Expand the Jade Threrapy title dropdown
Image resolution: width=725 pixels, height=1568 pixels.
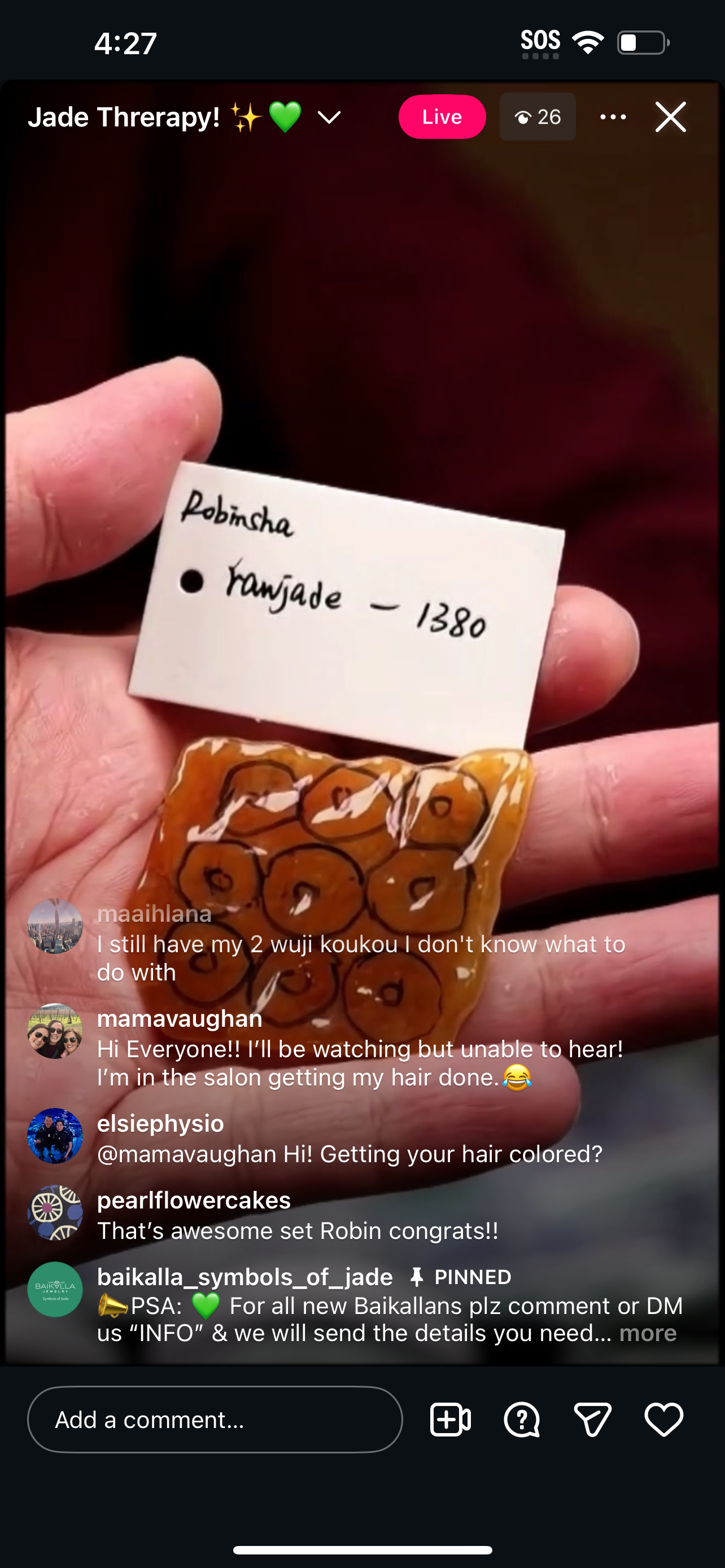(x=329, y=117)
